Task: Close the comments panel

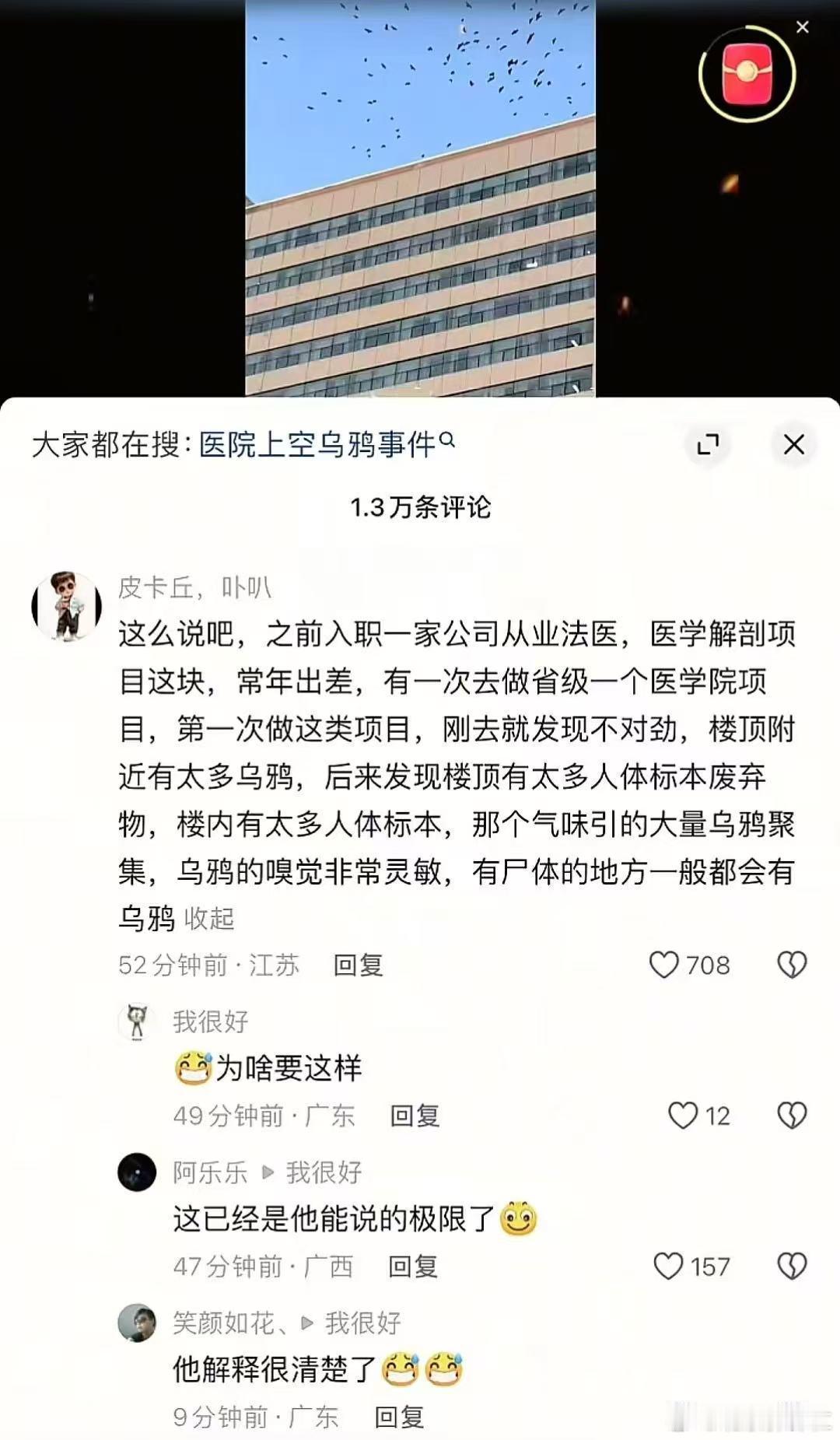Action: pos(793,444)
